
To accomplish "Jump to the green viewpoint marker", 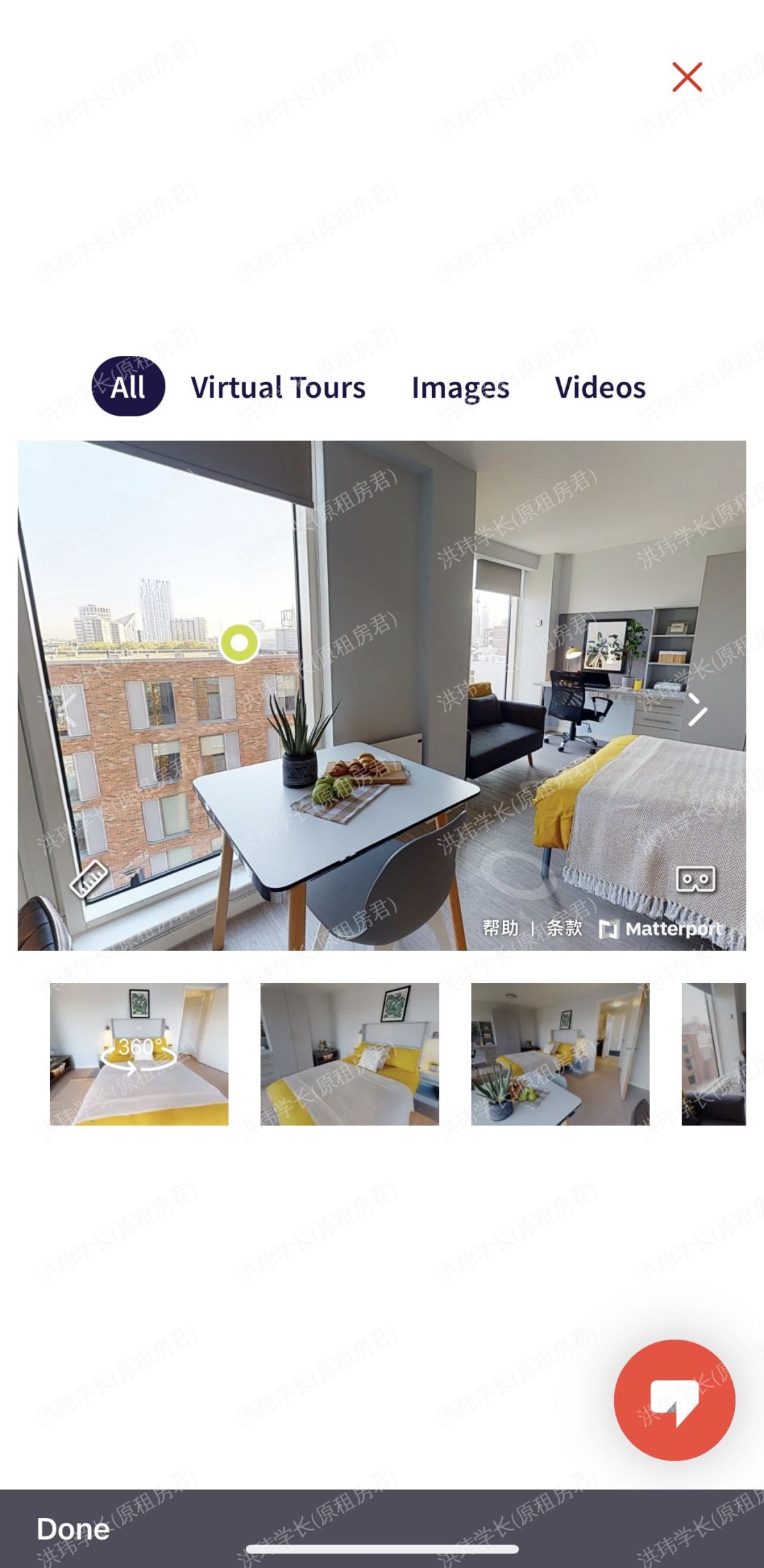I will pos(239,643).
